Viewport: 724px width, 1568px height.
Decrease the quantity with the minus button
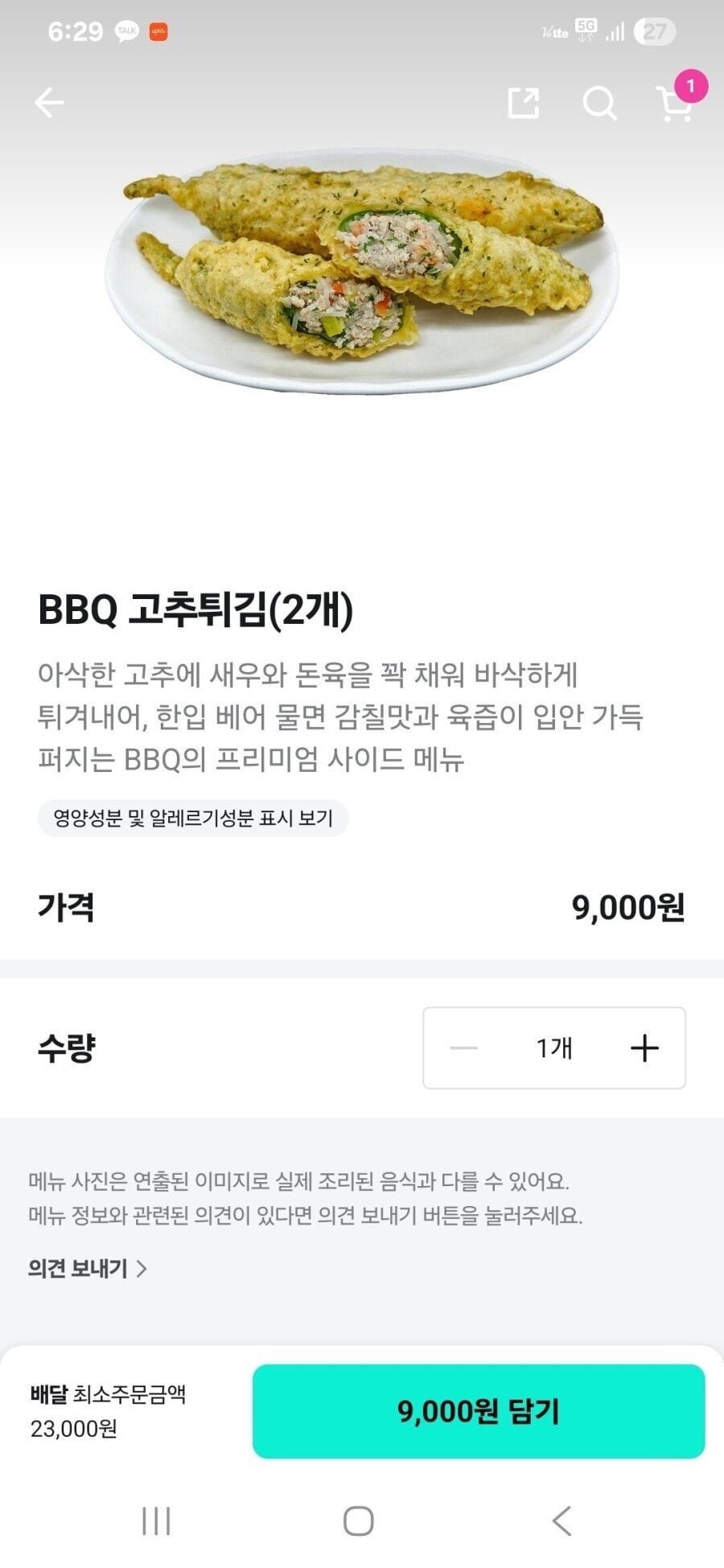pos(463,1048)
